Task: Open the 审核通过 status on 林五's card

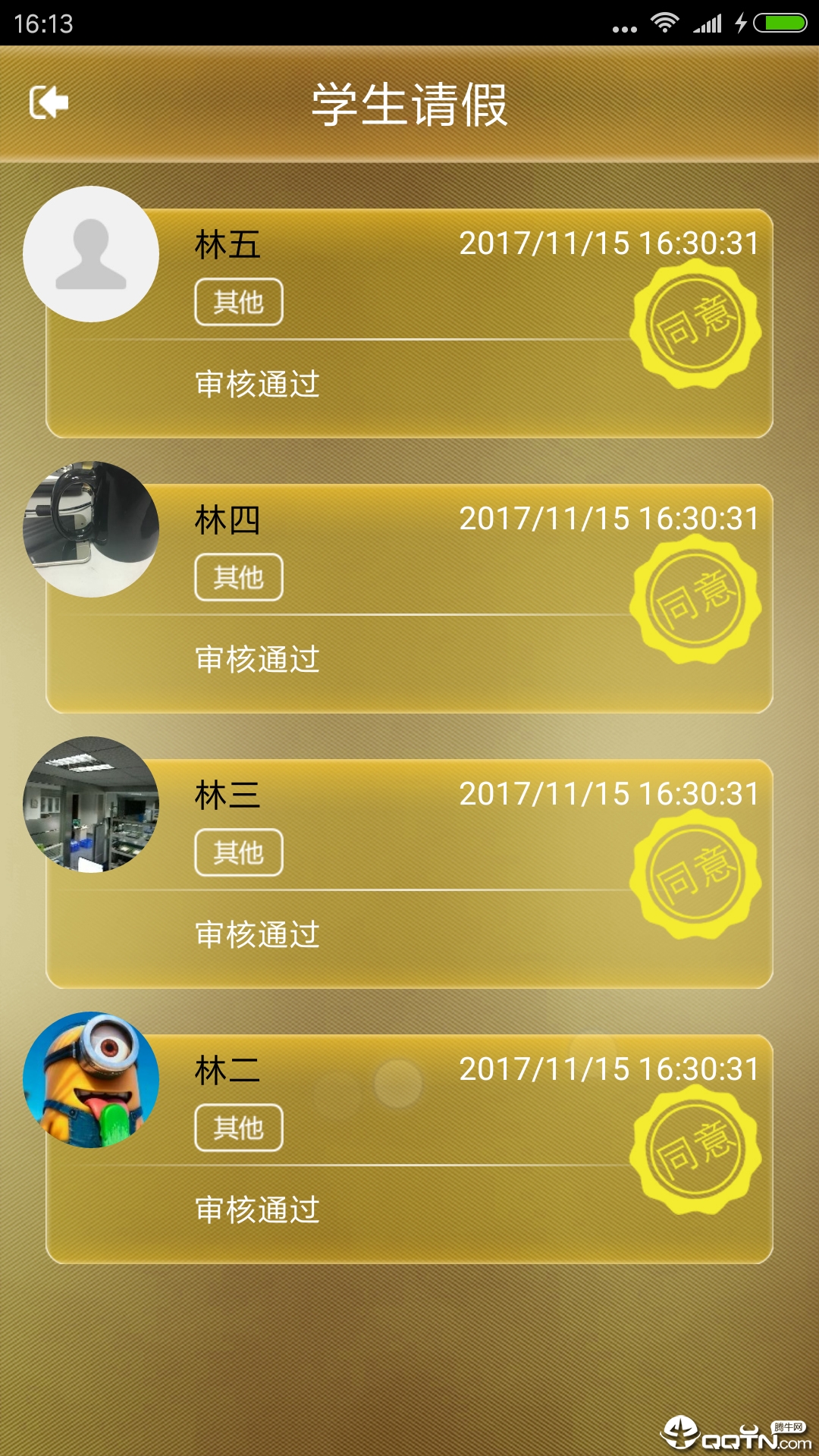Action: [258, 383]
